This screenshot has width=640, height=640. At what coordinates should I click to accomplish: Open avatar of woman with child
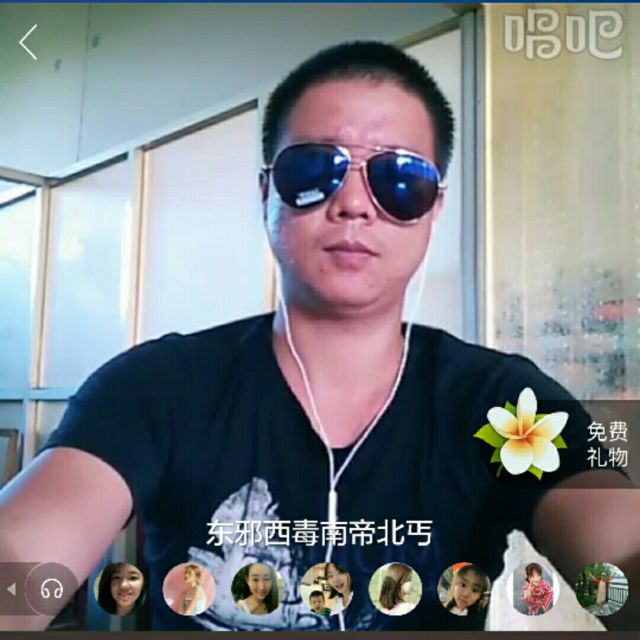point(326,588)
